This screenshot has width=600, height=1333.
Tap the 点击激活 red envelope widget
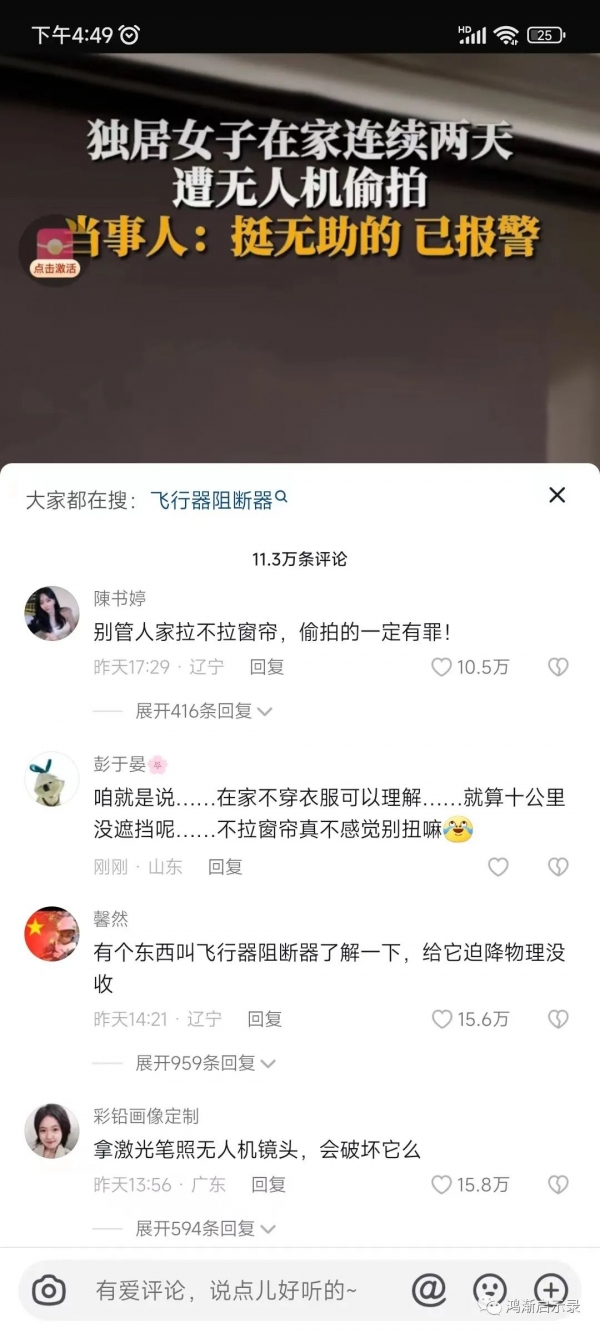55,250
